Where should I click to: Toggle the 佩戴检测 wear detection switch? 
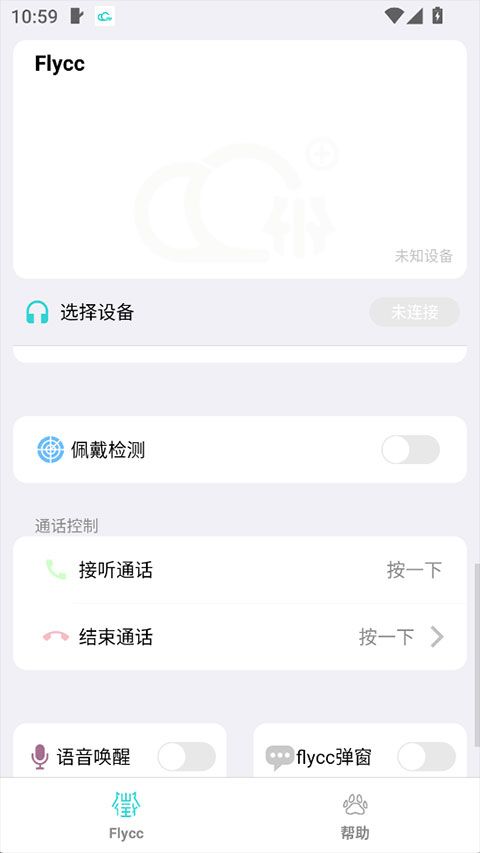[410, 450]
